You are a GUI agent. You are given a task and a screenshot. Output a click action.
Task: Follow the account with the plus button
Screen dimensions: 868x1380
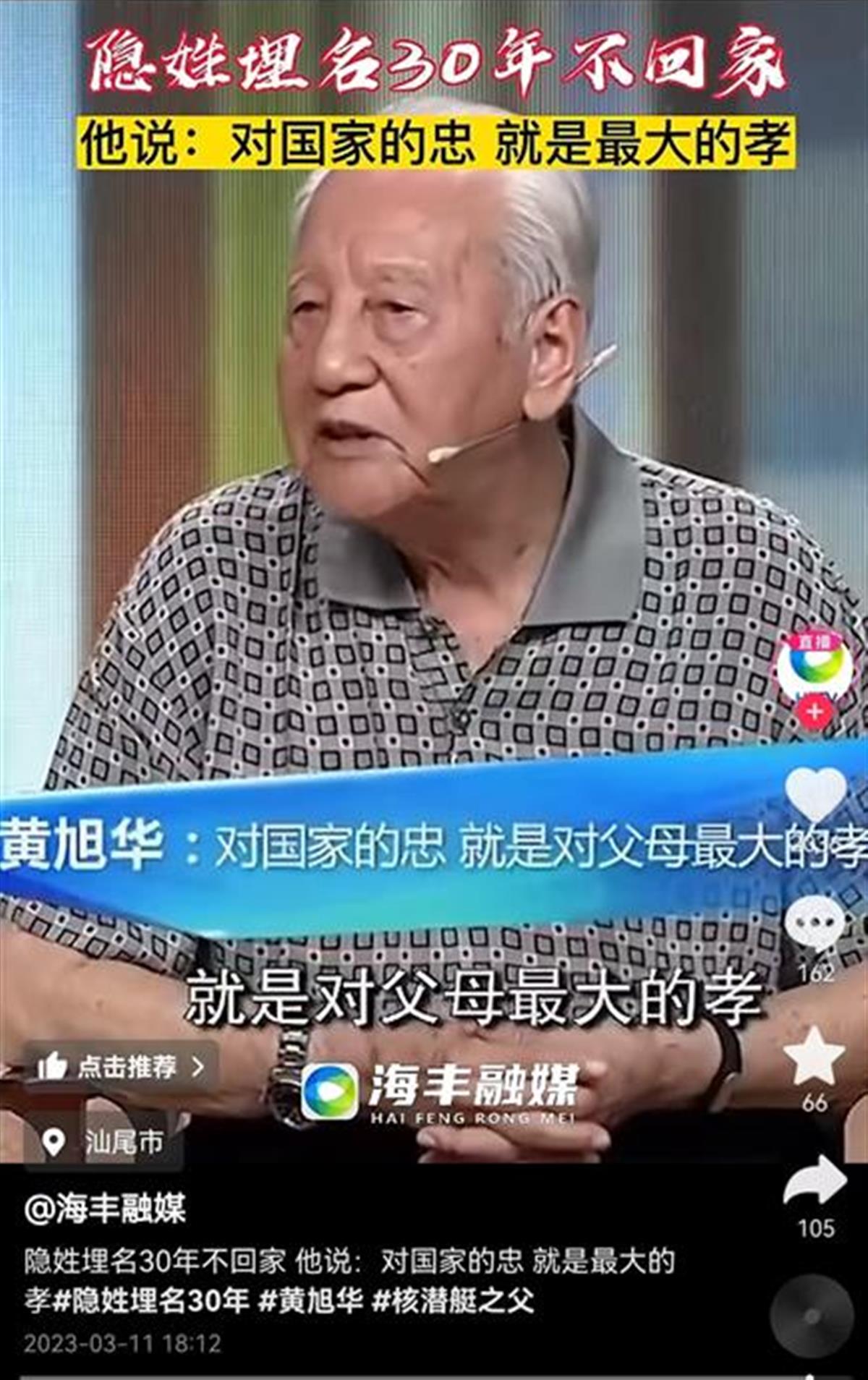tap(814, 712)
